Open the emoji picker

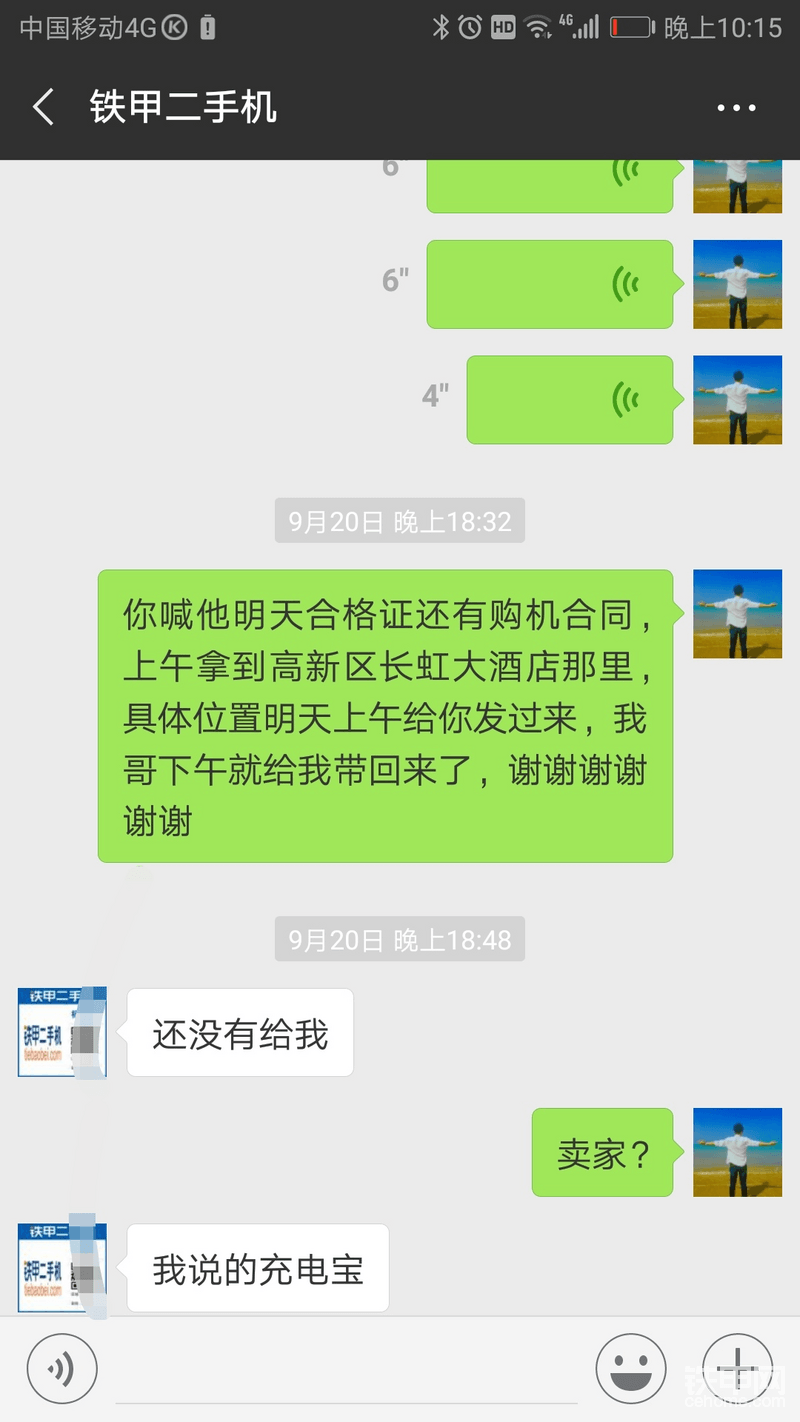pyautogui.click(x=631, y=1369)
